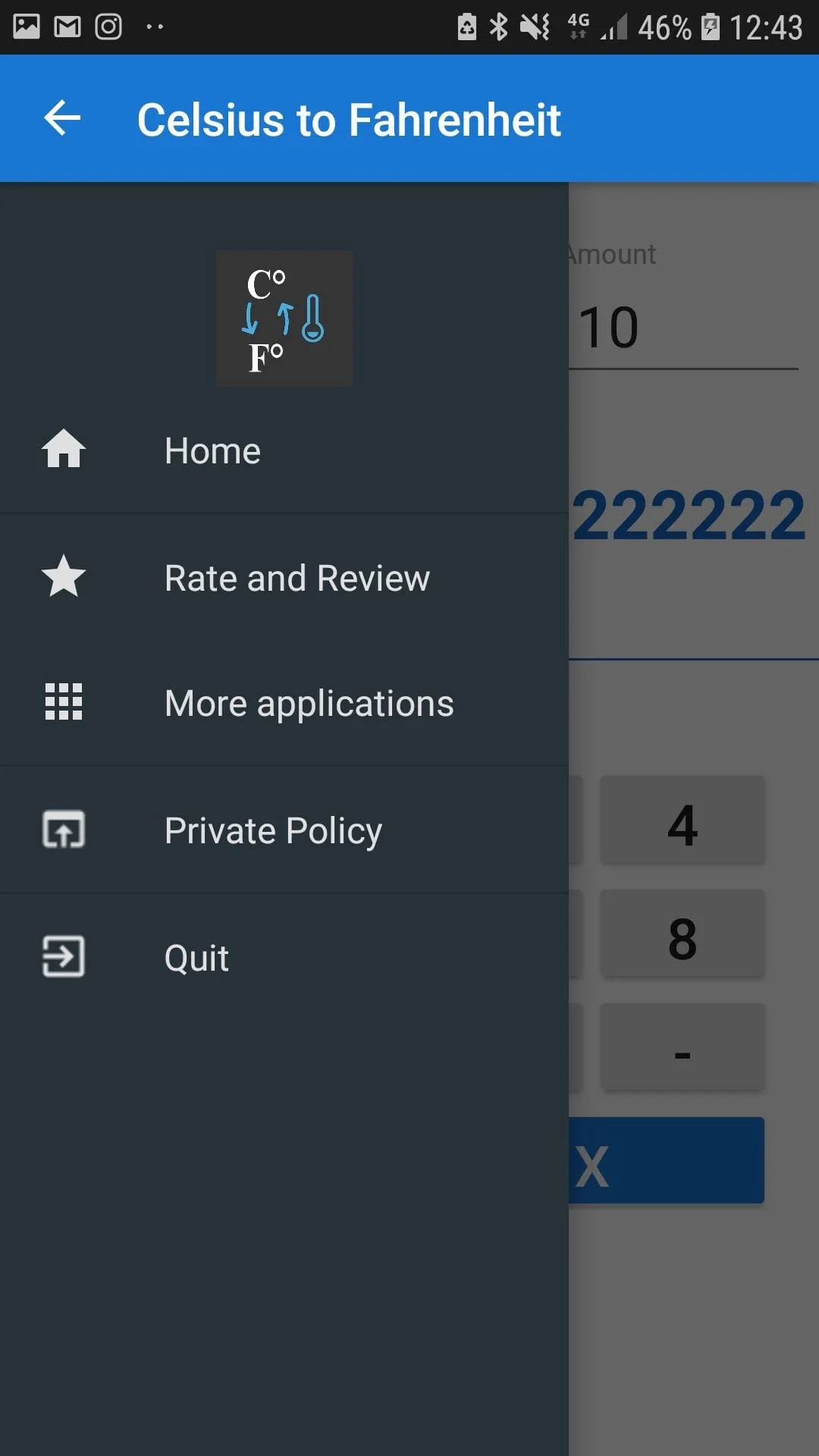Tap the Instagram icon in the notification bar
This screenshot has width=819, height=1456.
point(110,25)
